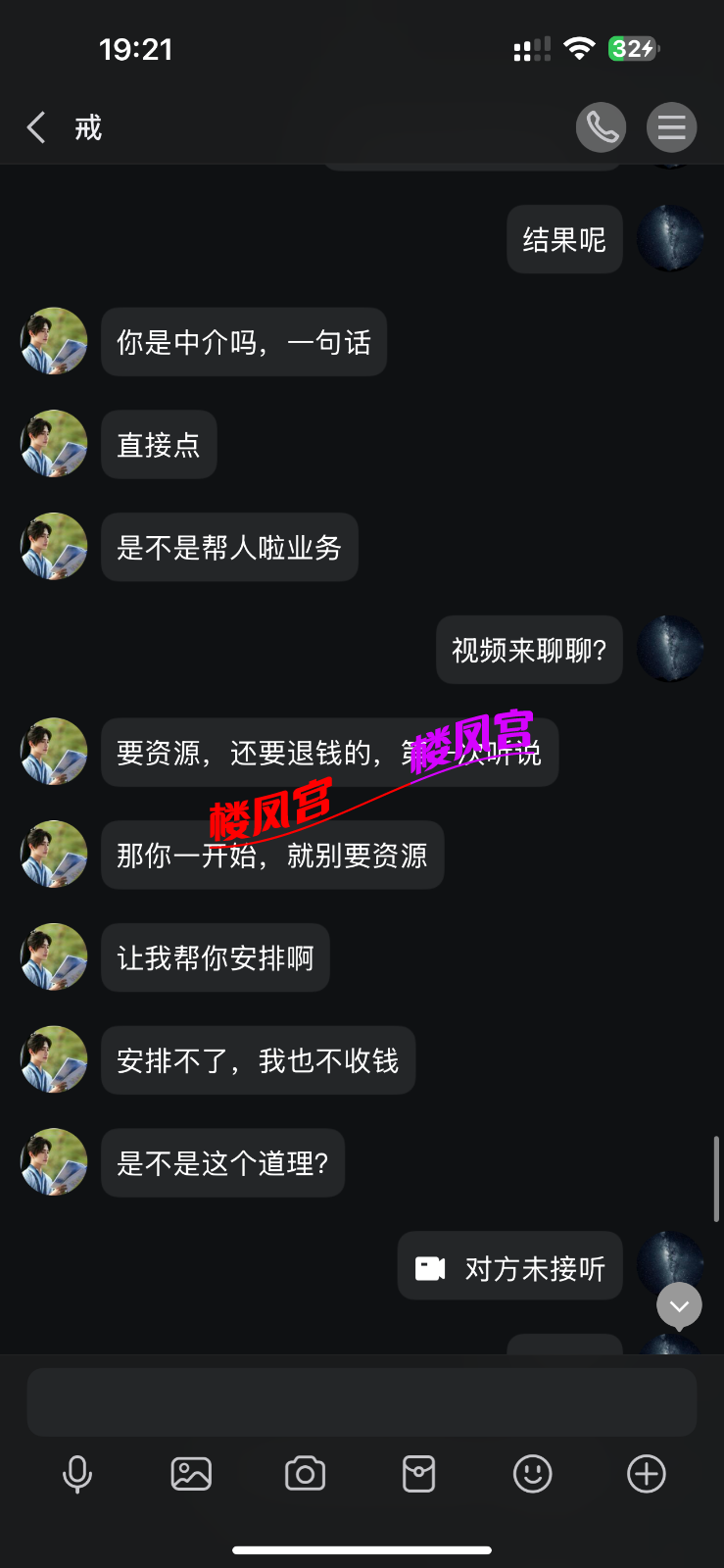Open the camera to take photo
This screenshot has height=1568, width=724.
[305, 1474]
